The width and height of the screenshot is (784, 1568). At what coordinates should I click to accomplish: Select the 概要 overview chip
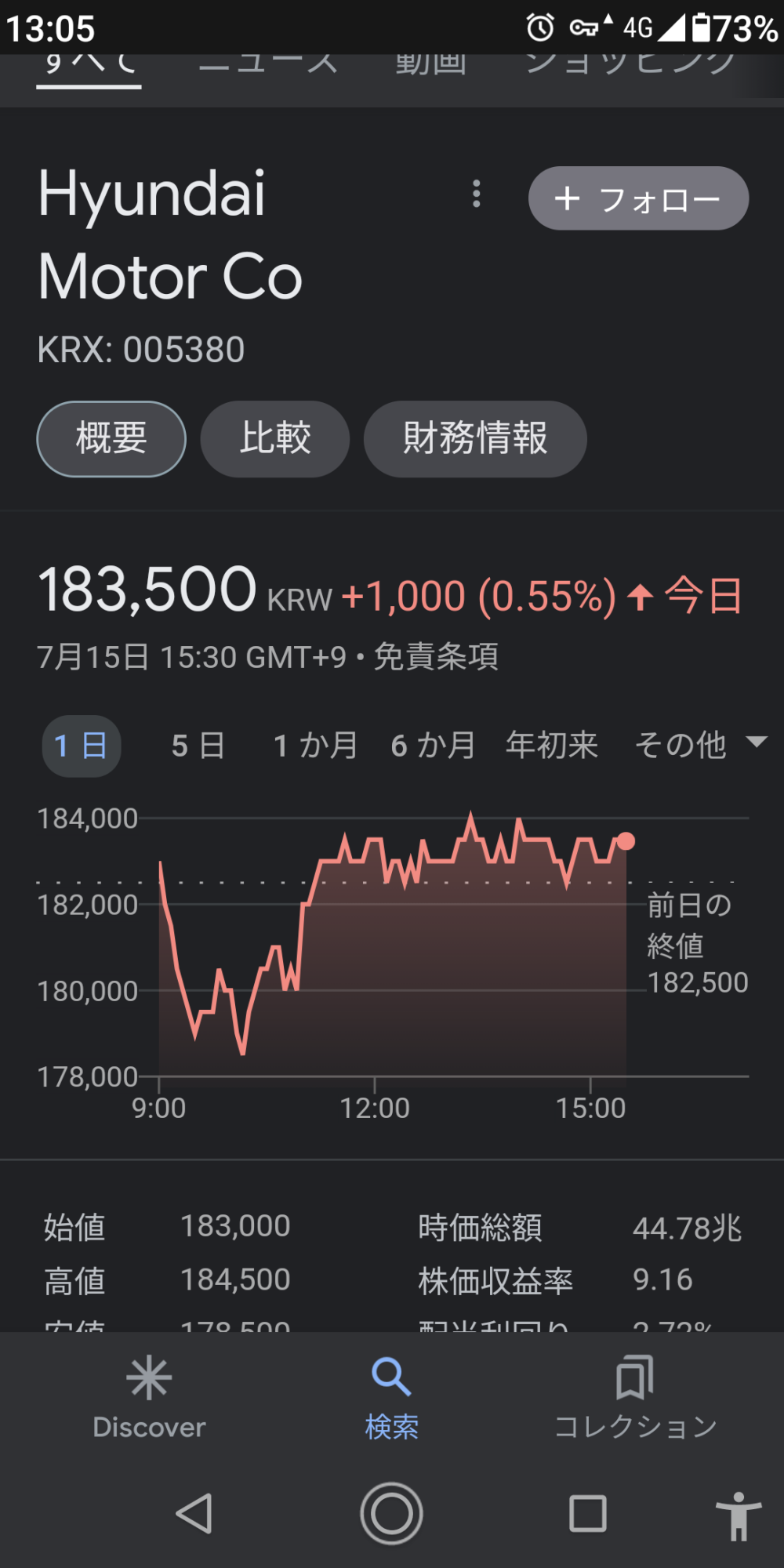(x=111, y=438)
